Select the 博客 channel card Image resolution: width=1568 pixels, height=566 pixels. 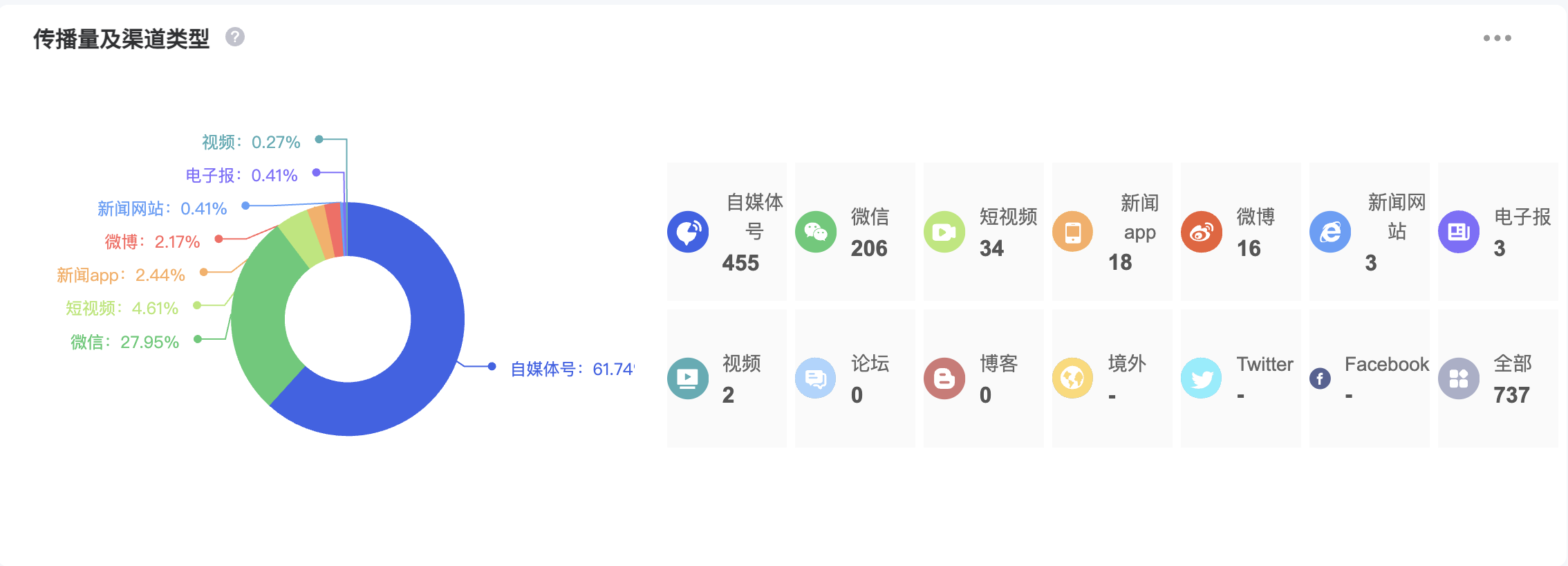pyautogui.click(x=983, y=378)
